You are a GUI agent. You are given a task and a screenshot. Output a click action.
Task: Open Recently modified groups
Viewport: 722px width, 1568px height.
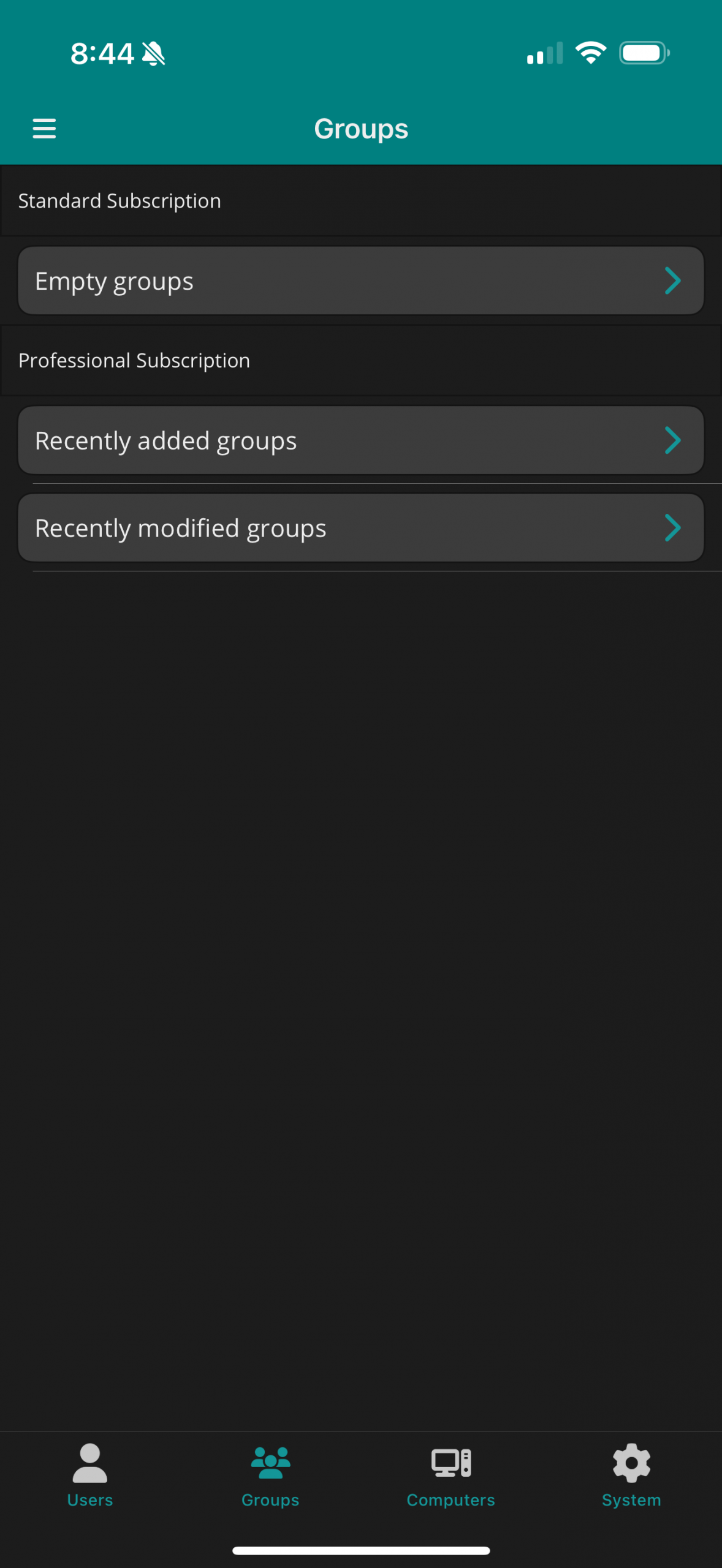click(x=360, y=528)
